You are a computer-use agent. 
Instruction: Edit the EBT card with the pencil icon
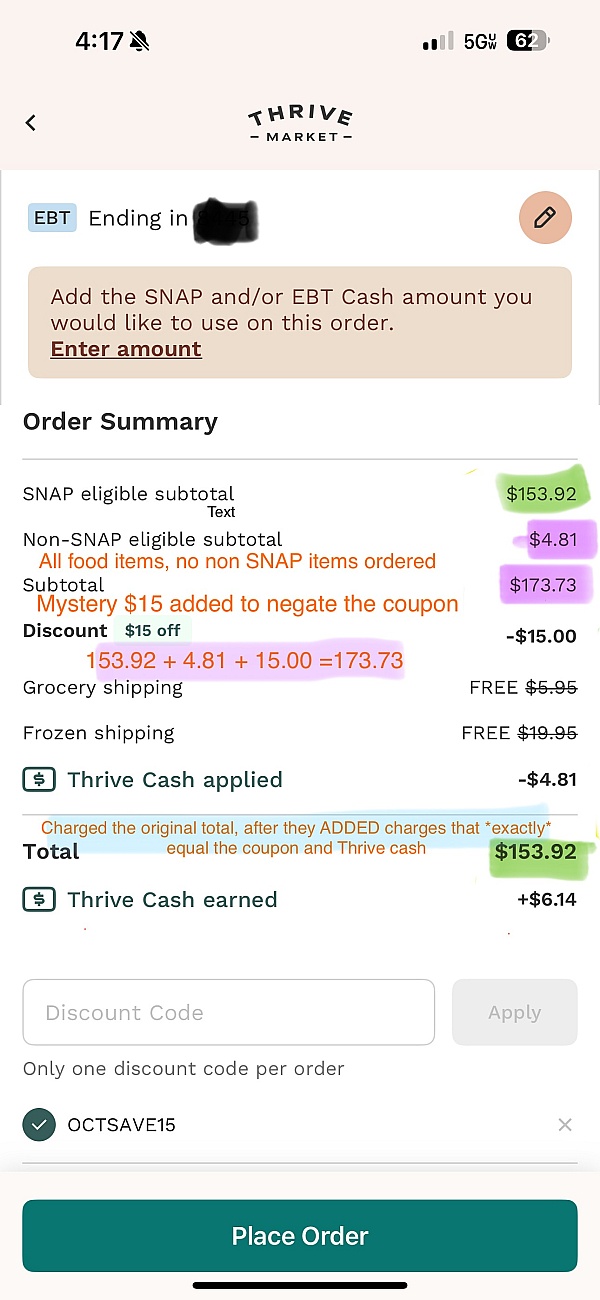pos(545,217)
